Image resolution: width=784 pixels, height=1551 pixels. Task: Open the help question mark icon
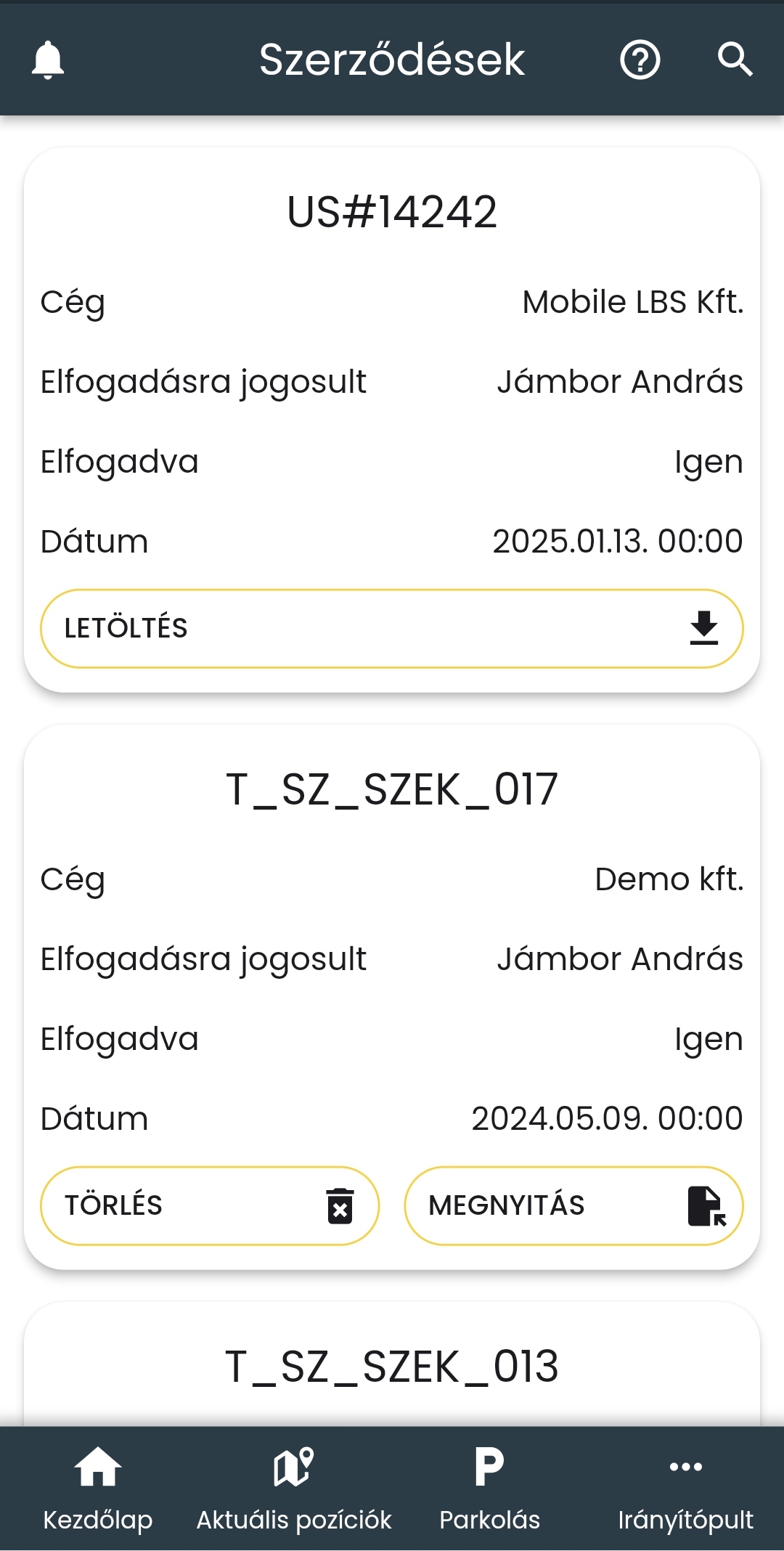tap(640, 60)
